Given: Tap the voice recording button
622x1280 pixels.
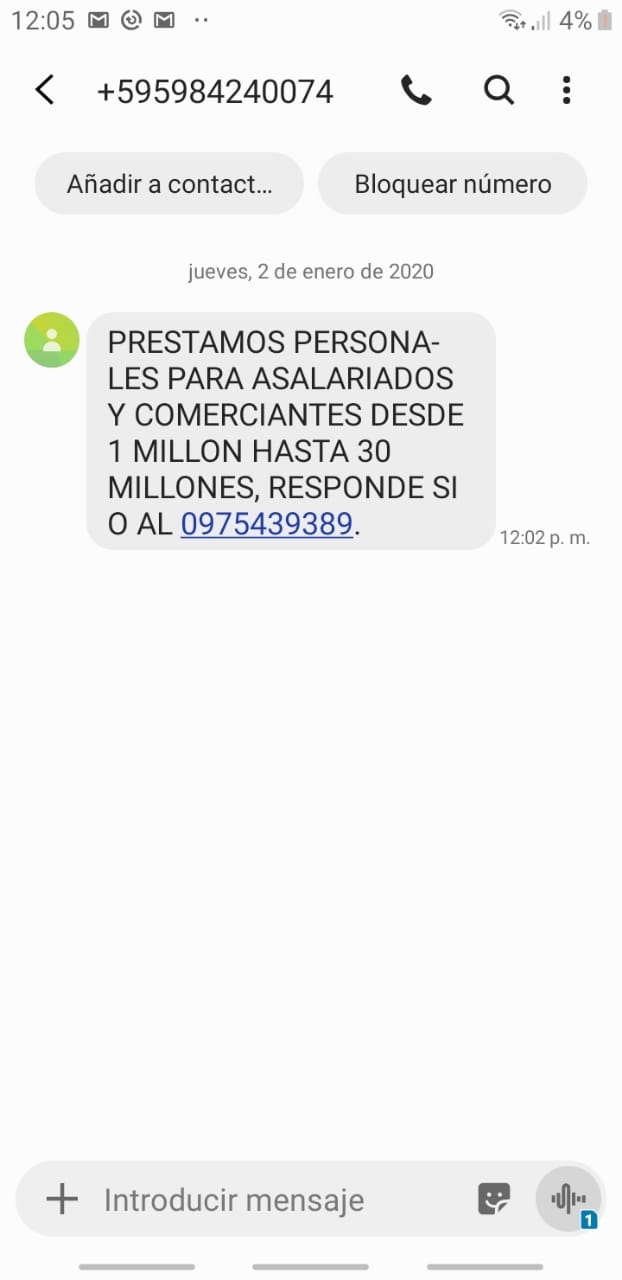Looking at the screenshot, I should tap(568, 1198).
